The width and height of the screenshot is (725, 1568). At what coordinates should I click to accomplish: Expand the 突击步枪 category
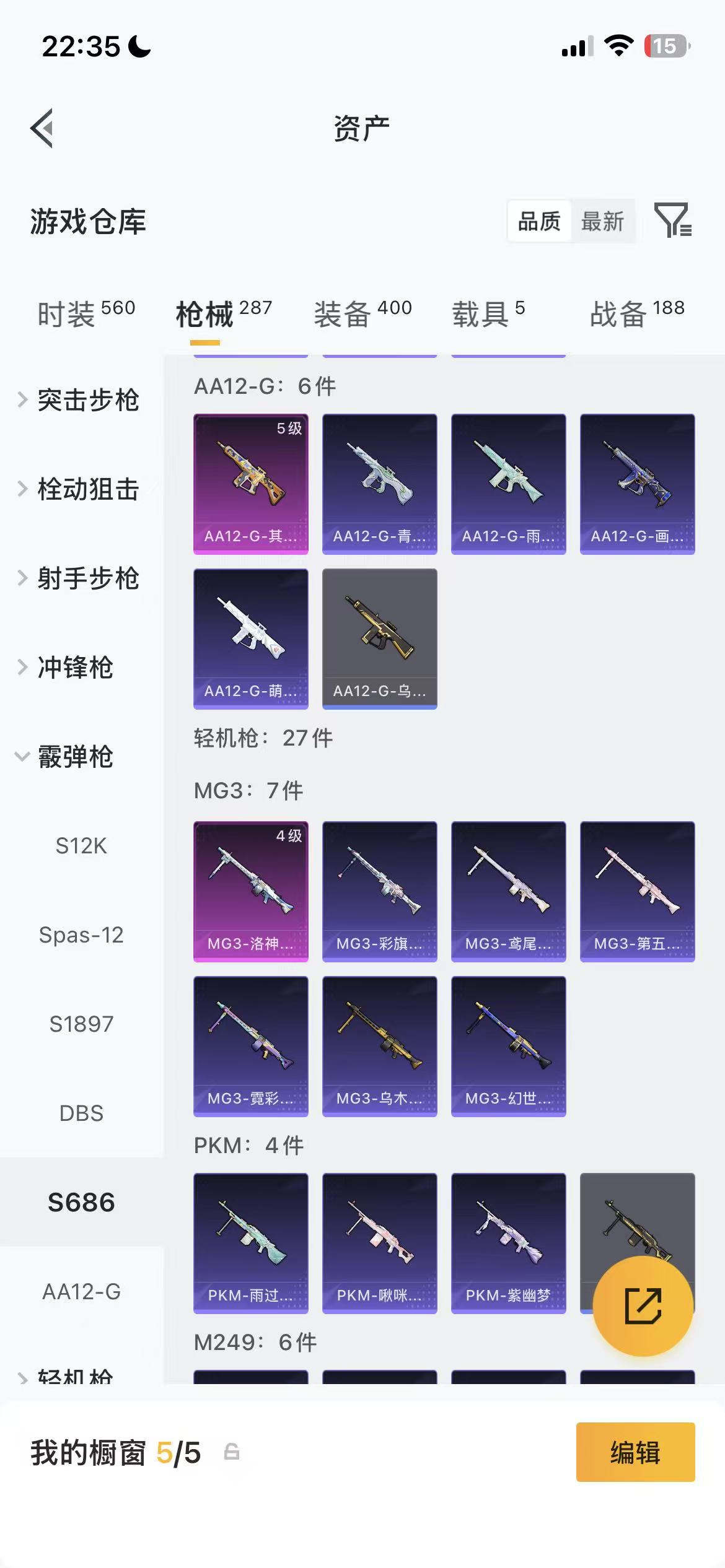pyautogui.click(x=78, y=400)
